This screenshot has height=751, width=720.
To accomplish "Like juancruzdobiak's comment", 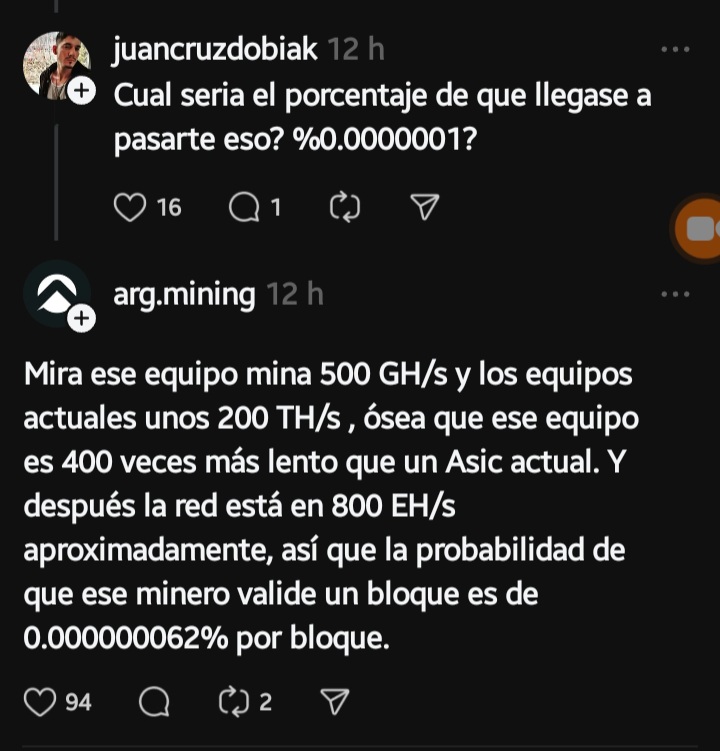I will pyautogui.click(x=130, y=207).
